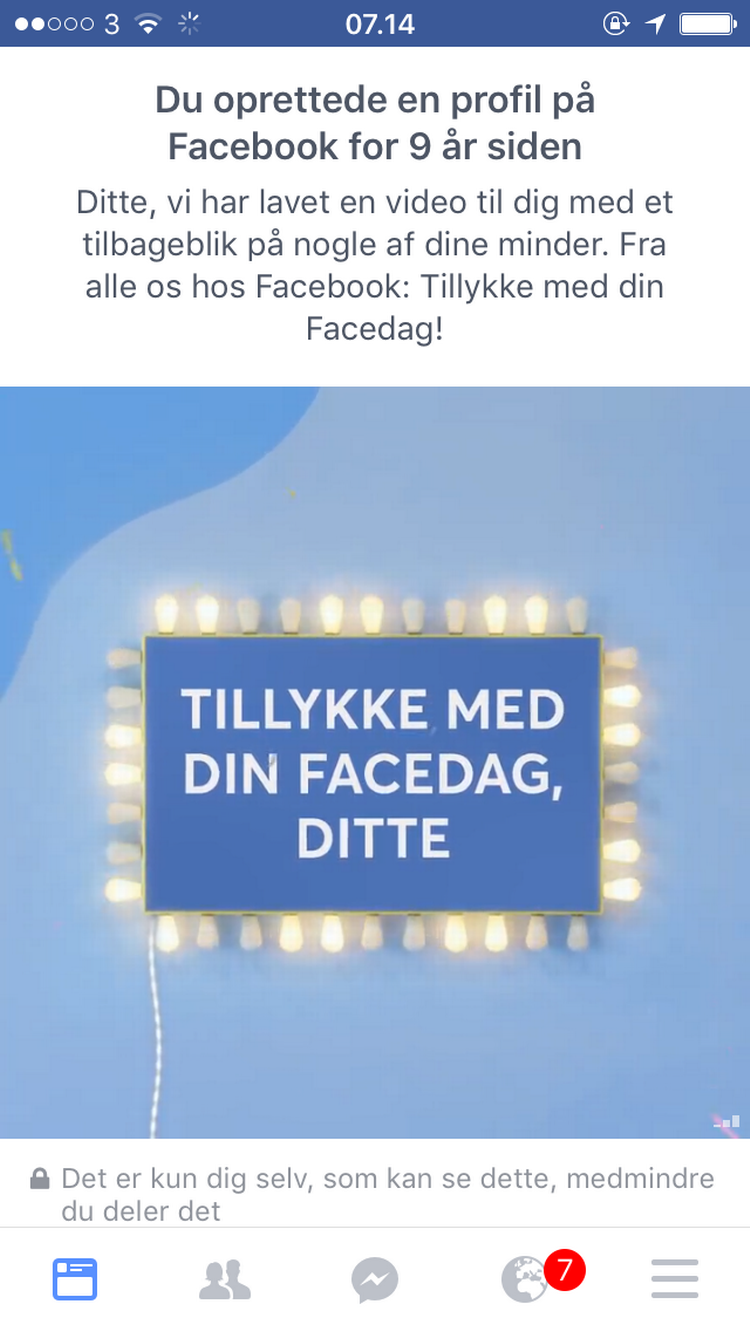Switch to the Friend Requests tab
This screenshot has height=1331, width=750.
click(x=225, y=1279)
